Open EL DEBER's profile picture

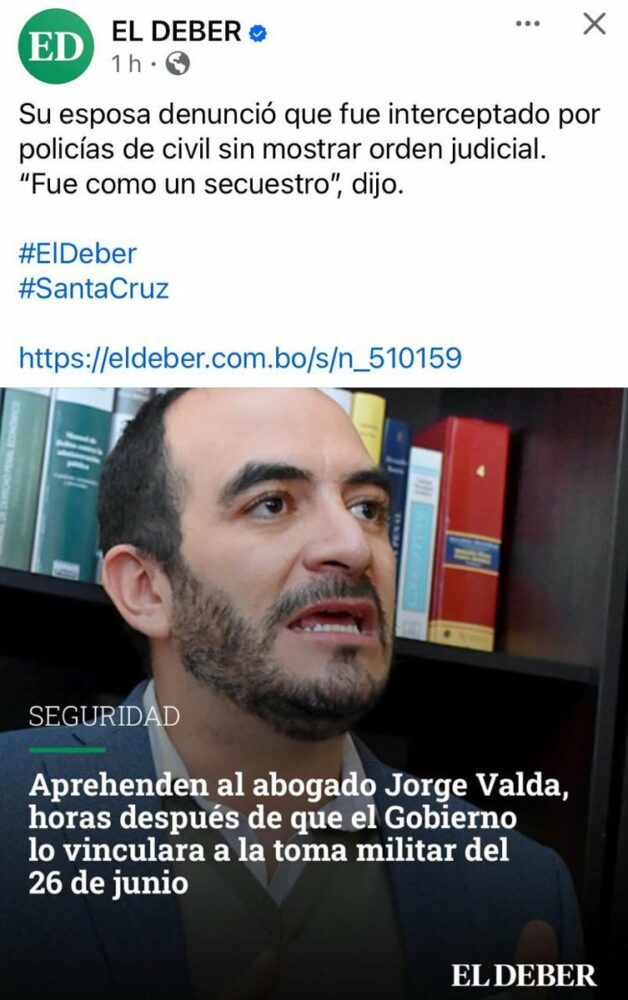click(55, 46)
